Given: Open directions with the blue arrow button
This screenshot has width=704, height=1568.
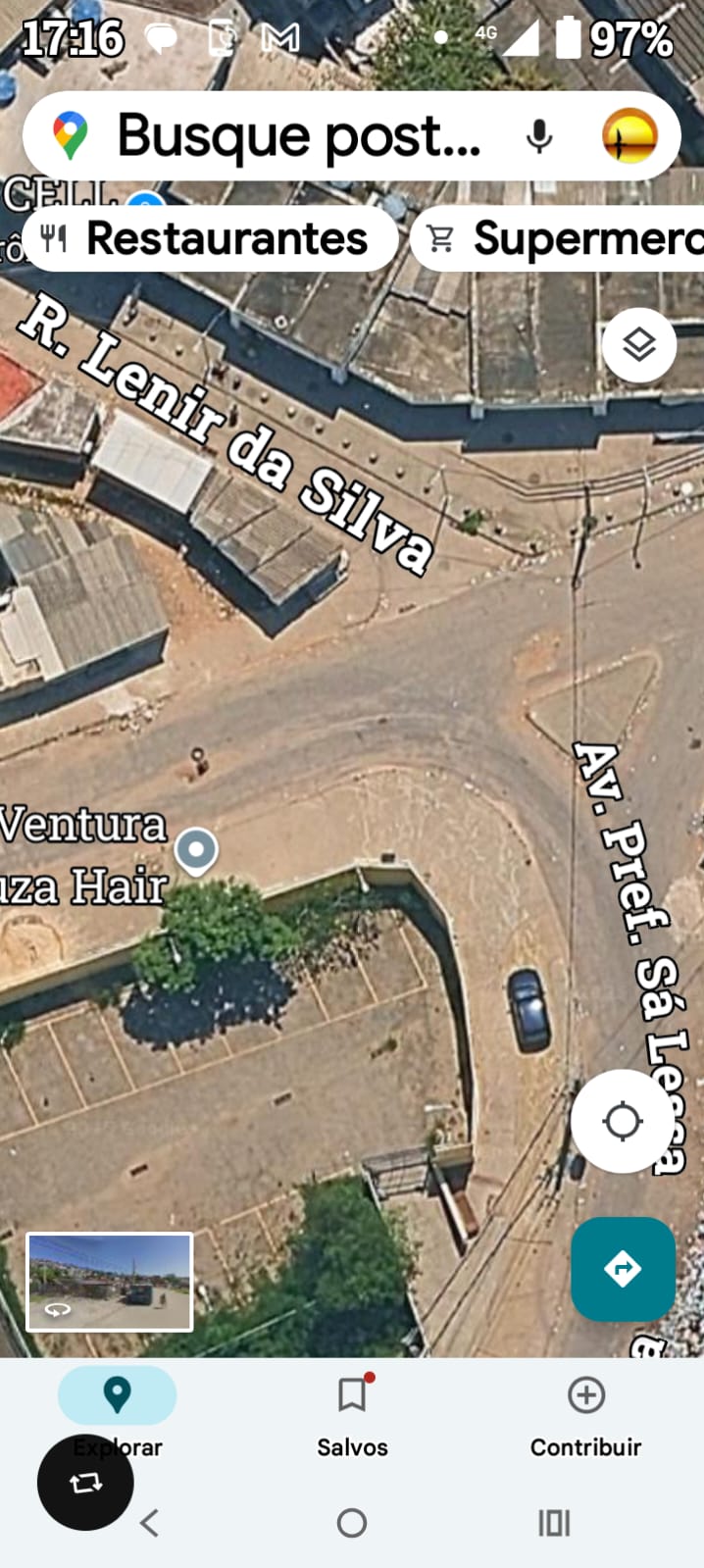Looking at the screenshot, I should [x=623, y=1269].
